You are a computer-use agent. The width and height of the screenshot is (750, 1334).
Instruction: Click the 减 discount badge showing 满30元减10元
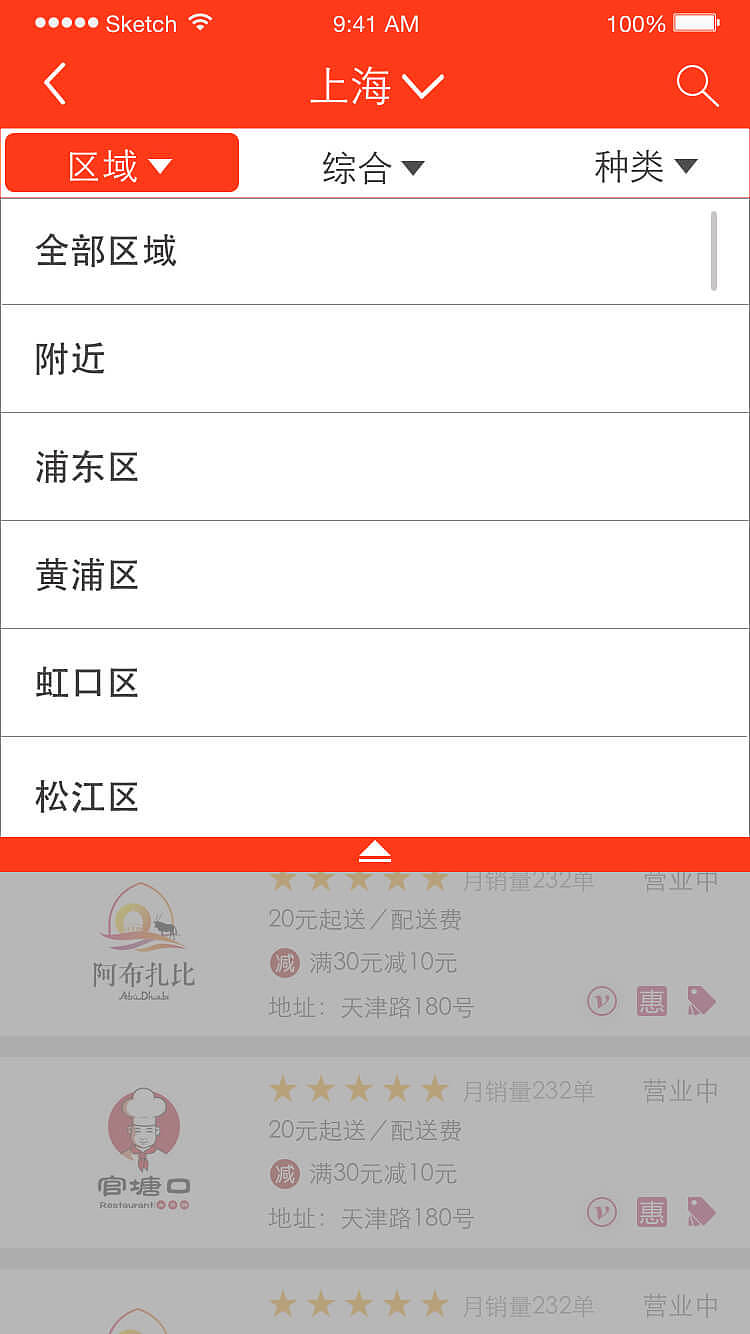(x=285, y=964)
